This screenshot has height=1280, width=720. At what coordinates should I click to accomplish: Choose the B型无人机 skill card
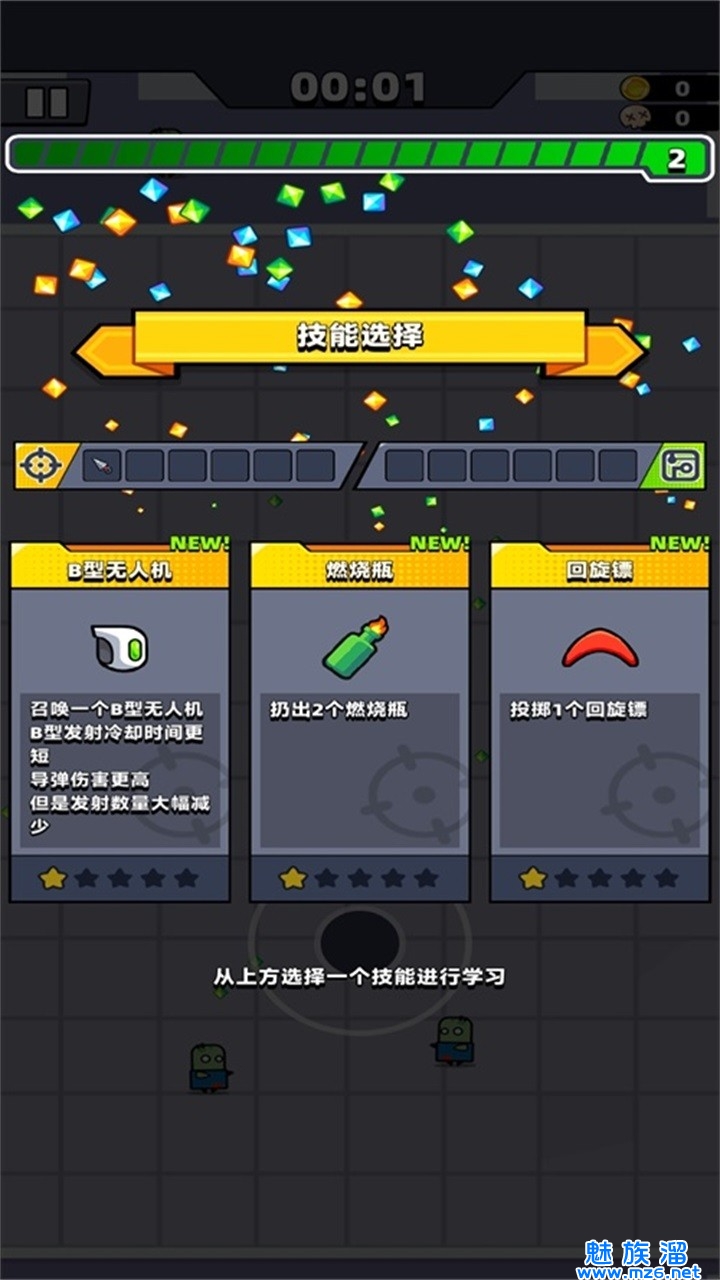120,720
